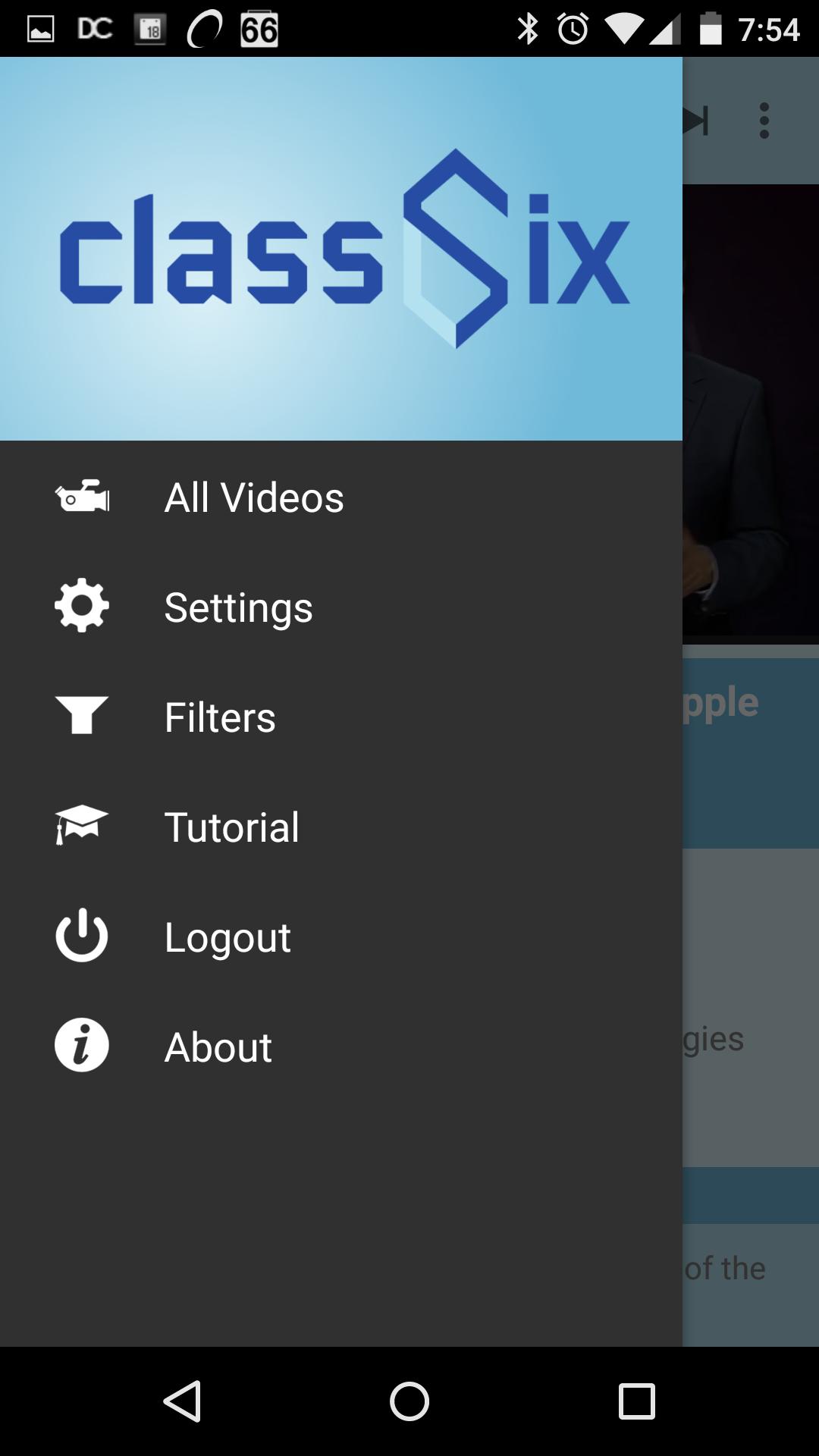This screenshot has width=819, height=1456.
Task: Tap the system home button
Action: [x=409, y=1401]
